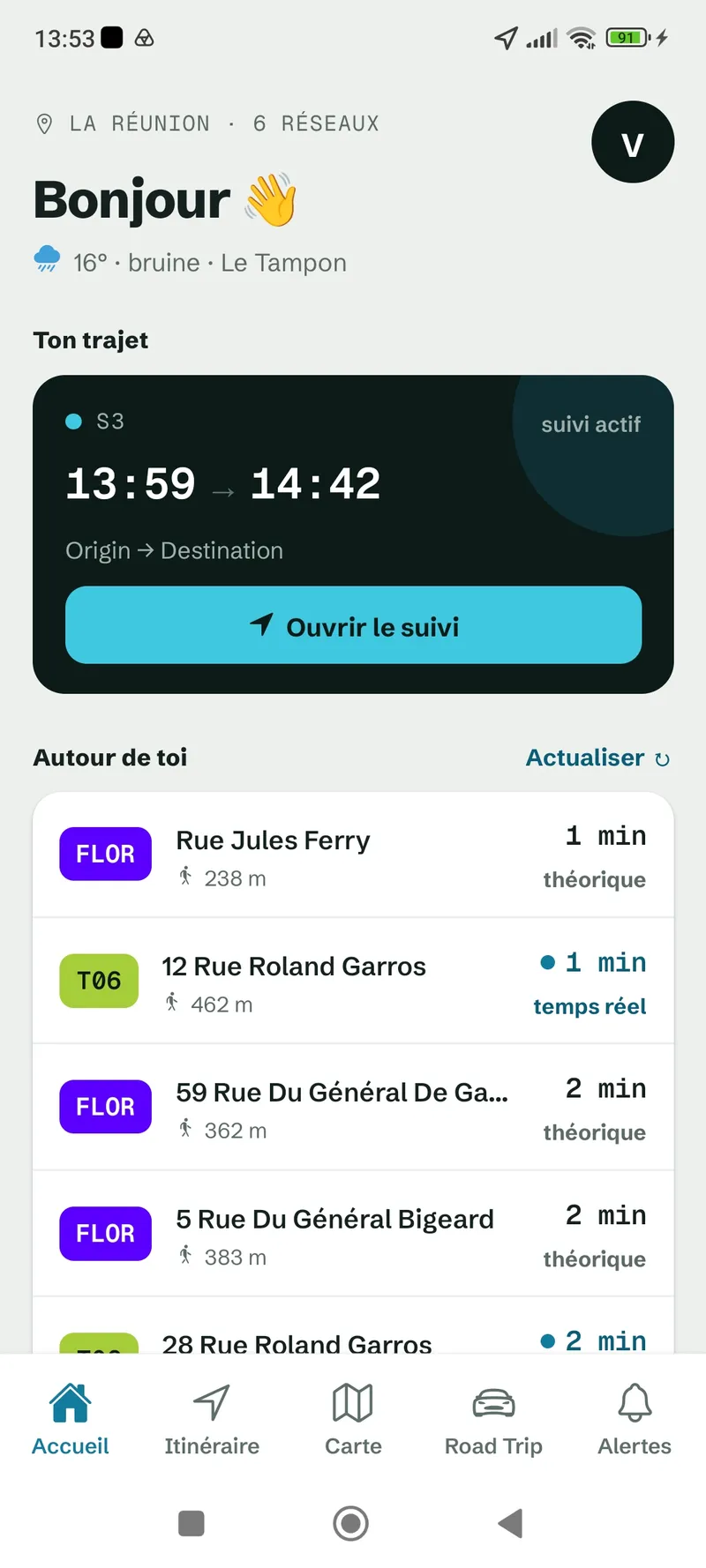
Task: Select the Accueil tab
Action: coord(71,1419)
